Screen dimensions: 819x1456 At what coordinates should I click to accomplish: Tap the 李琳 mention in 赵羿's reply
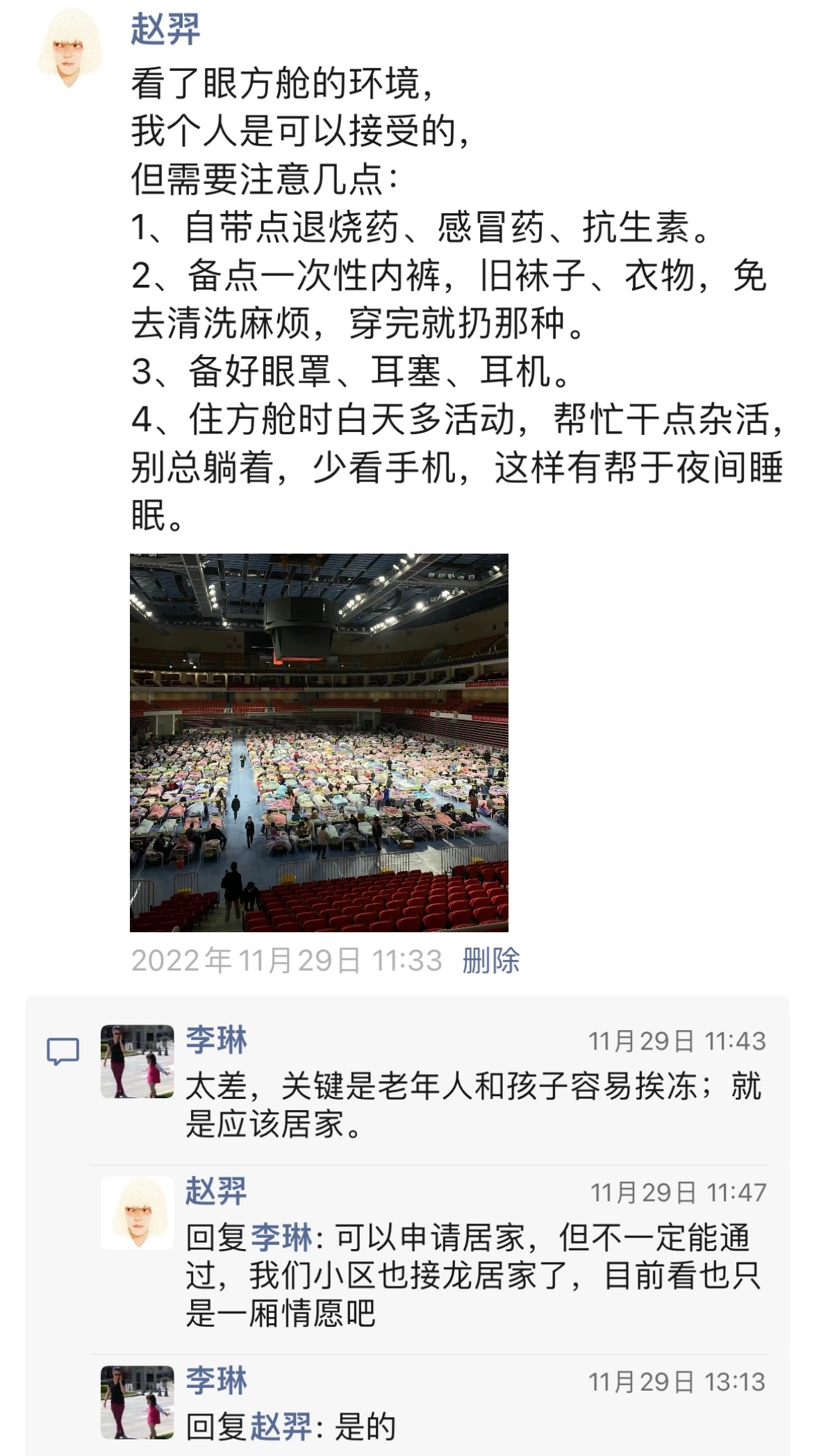click(x=281, y=1237)
